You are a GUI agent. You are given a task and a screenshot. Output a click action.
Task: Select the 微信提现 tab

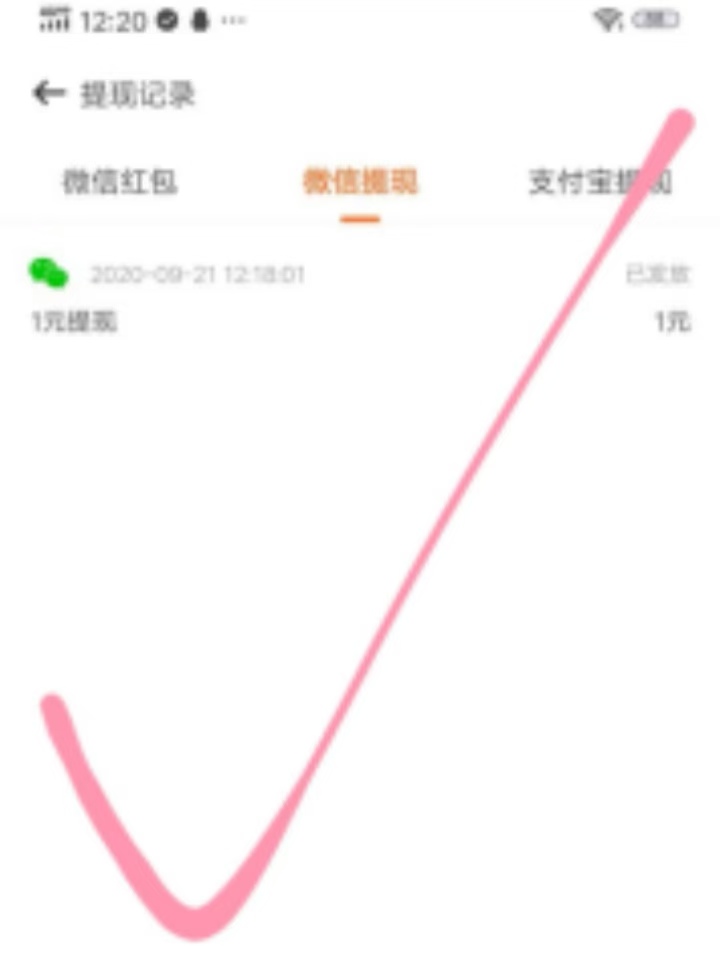[x=360, y=182]
